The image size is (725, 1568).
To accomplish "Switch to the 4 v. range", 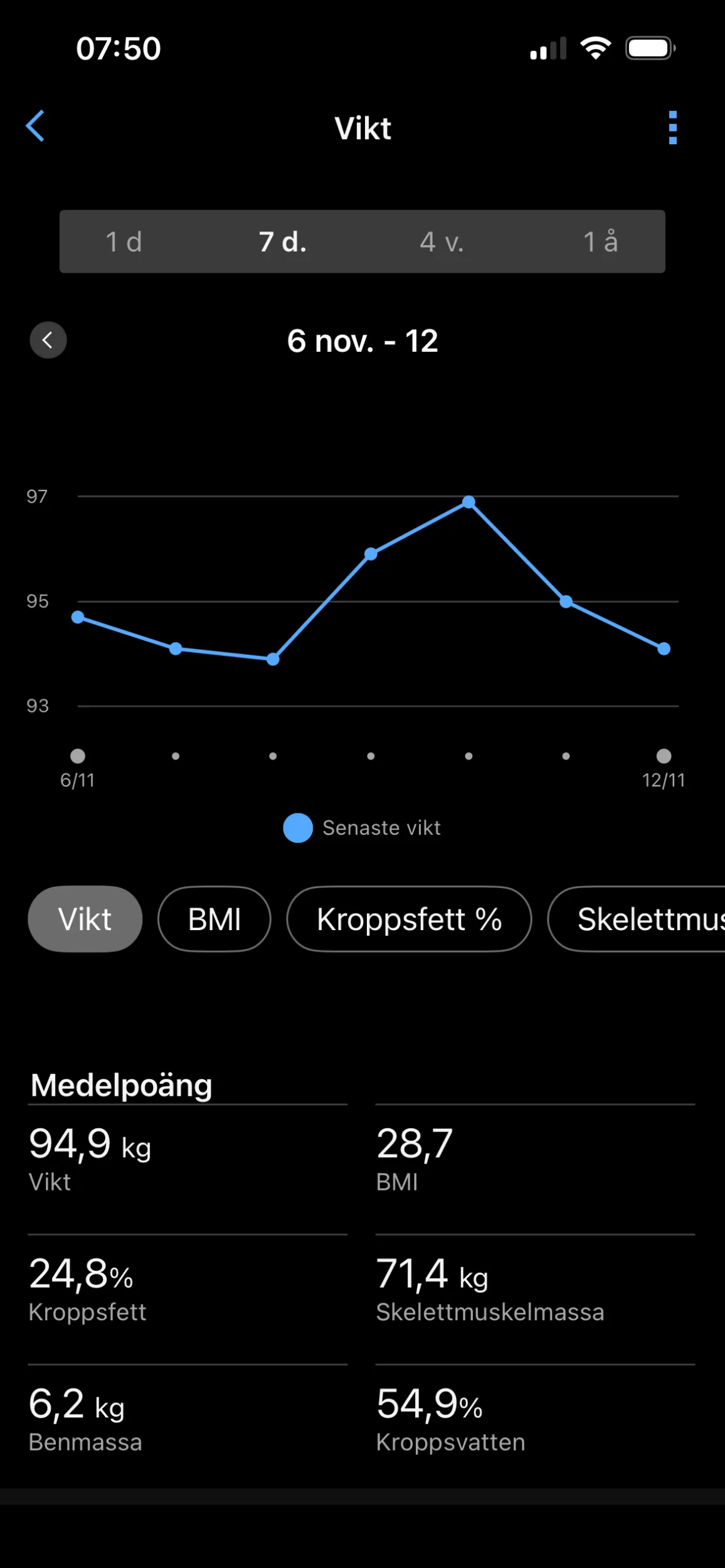I will point(442,241).
